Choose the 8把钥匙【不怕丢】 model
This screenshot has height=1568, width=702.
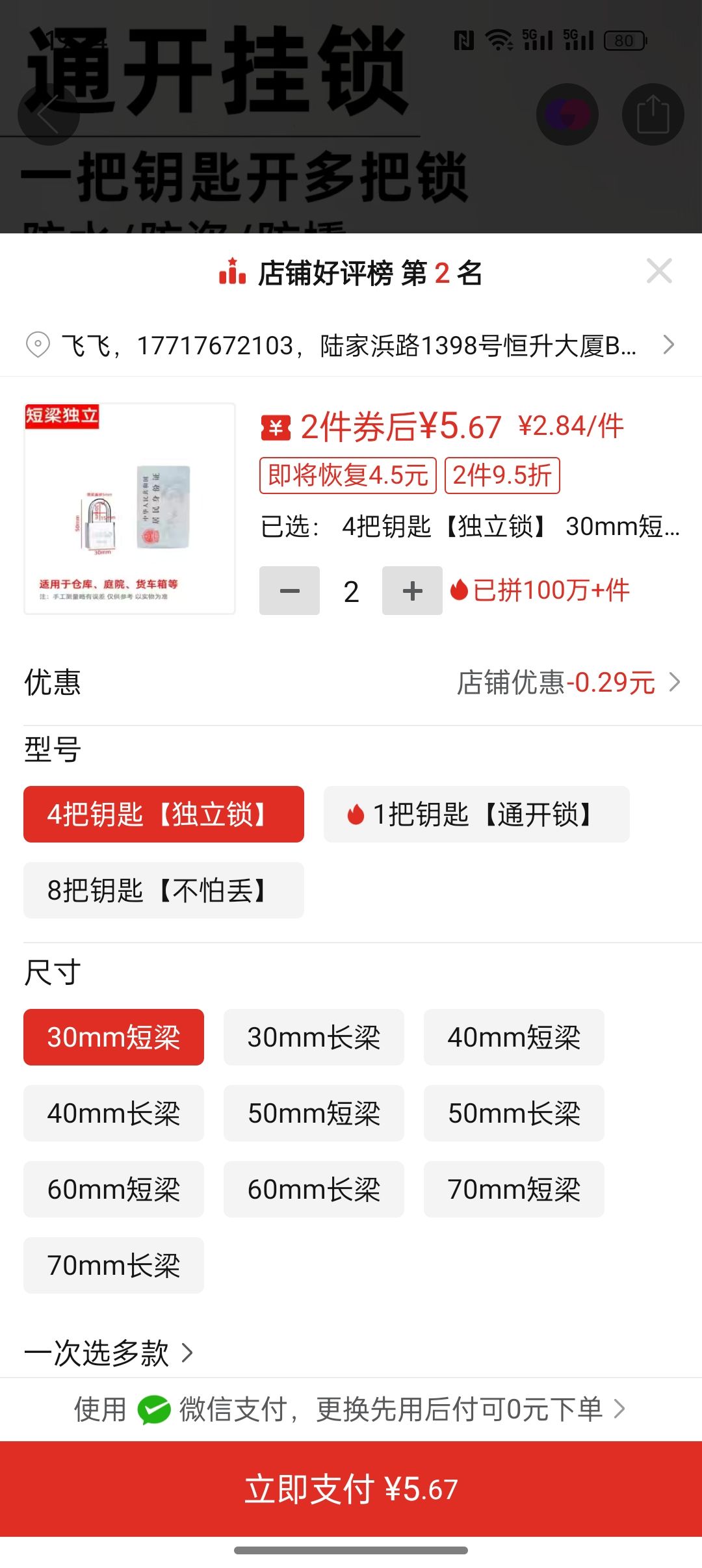[164, 891]
